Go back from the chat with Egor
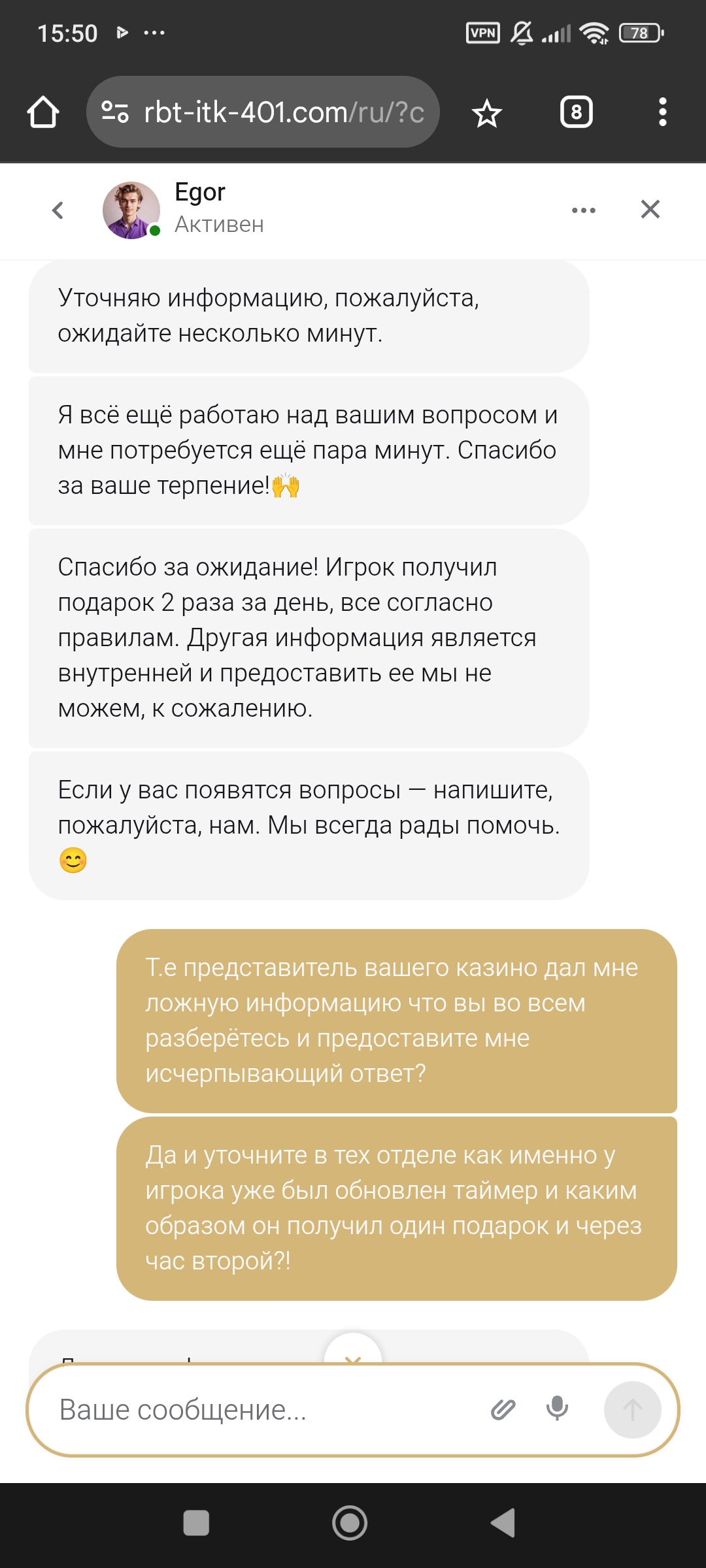 pos(58,210)
